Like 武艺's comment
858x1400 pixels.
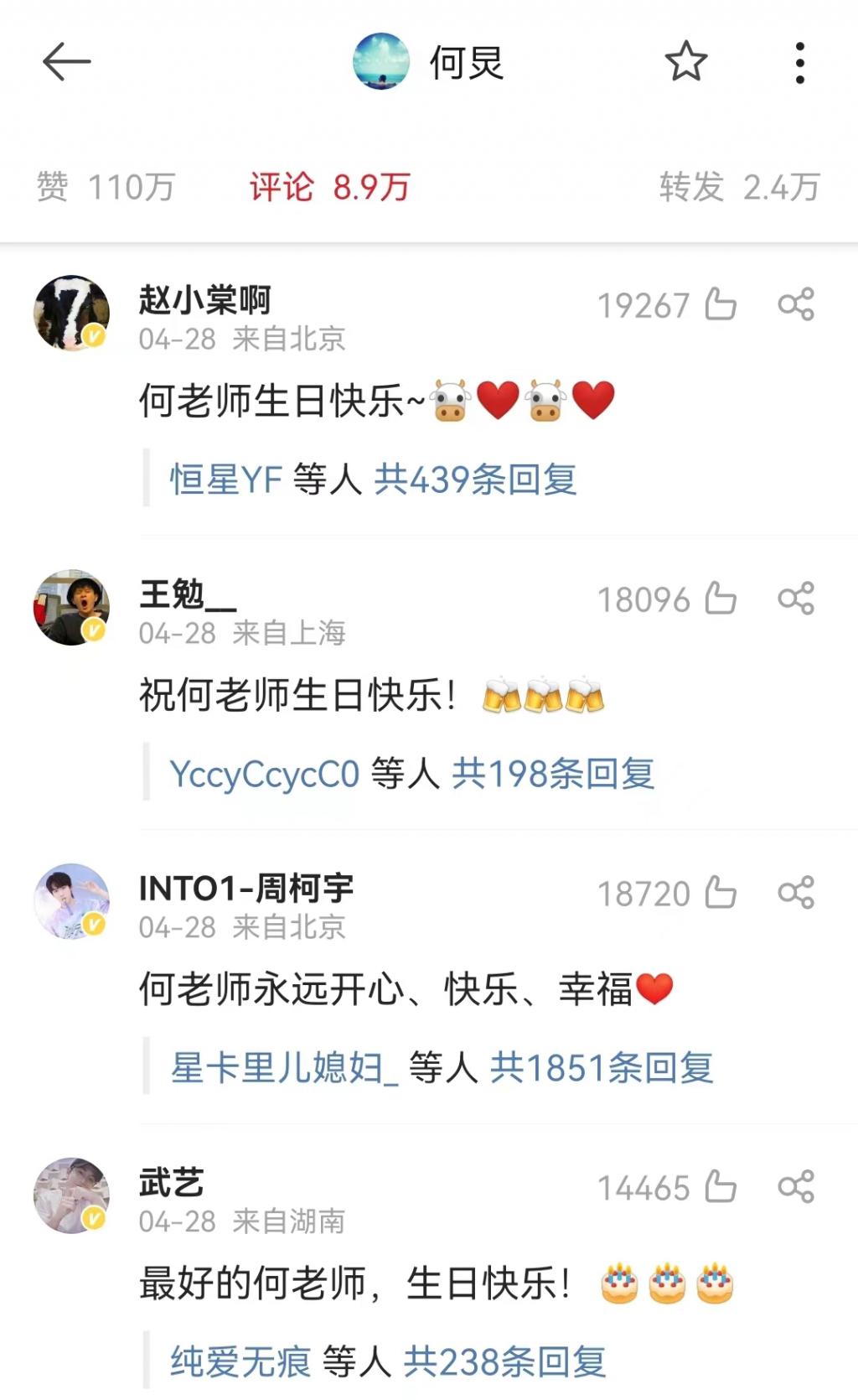[x=721, y=1187]
